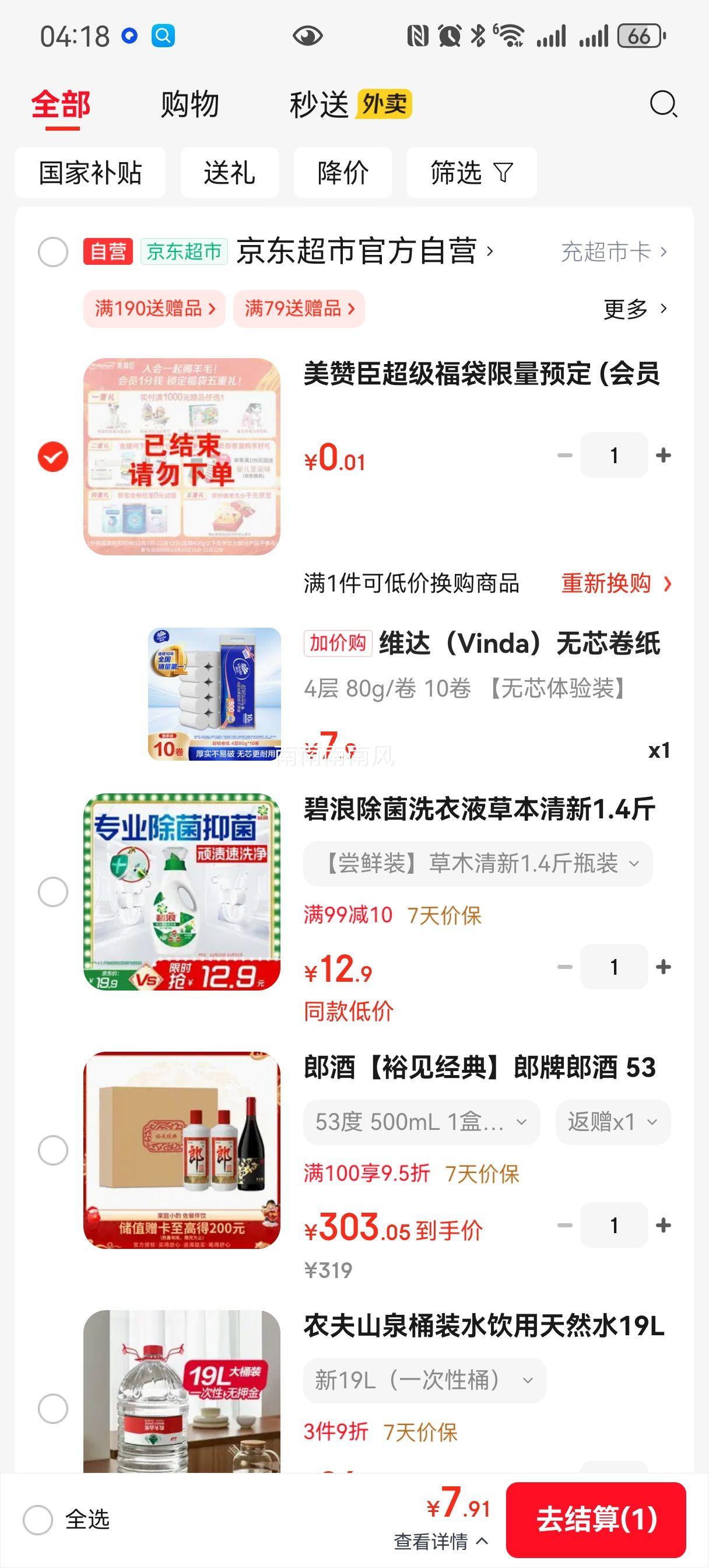Open the 草木清新1.4斤瓶装 spec dropdown
Image resolution: width=709 pixels, height=1568 pixels.
475,864
